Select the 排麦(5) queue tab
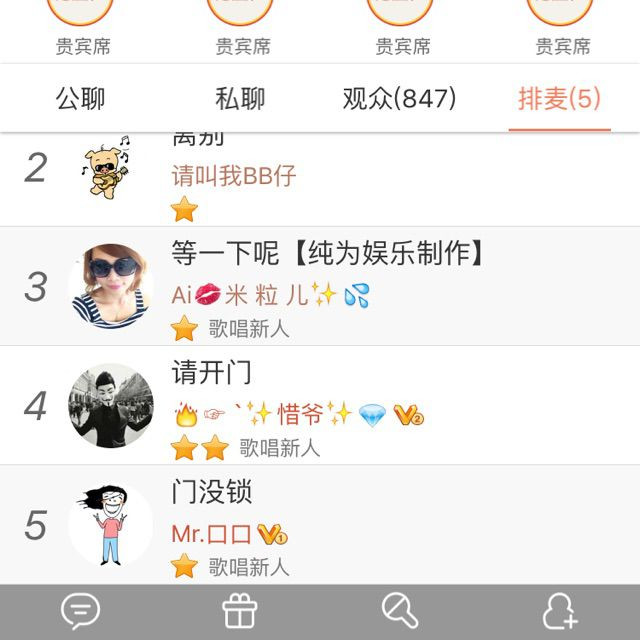 point(559,98)
